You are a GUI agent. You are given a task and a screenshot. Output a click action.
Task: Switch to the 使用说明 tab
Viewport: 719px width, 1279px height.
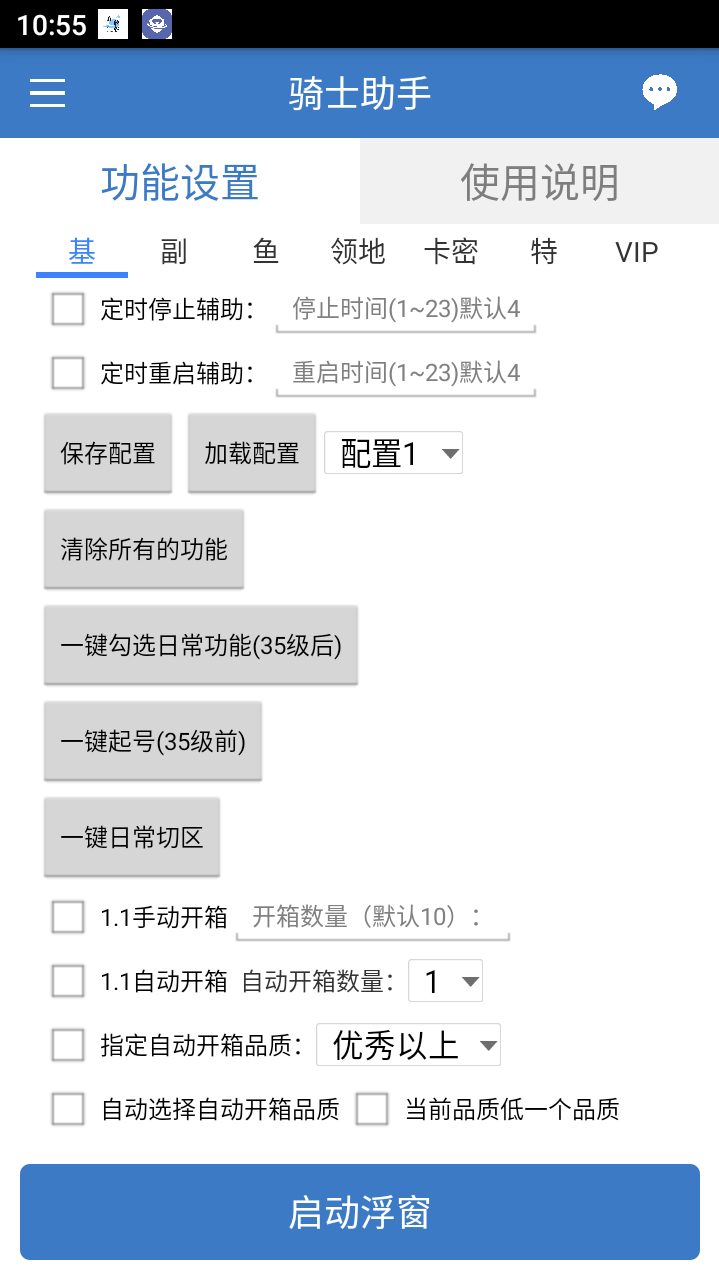tap(539, 183)
